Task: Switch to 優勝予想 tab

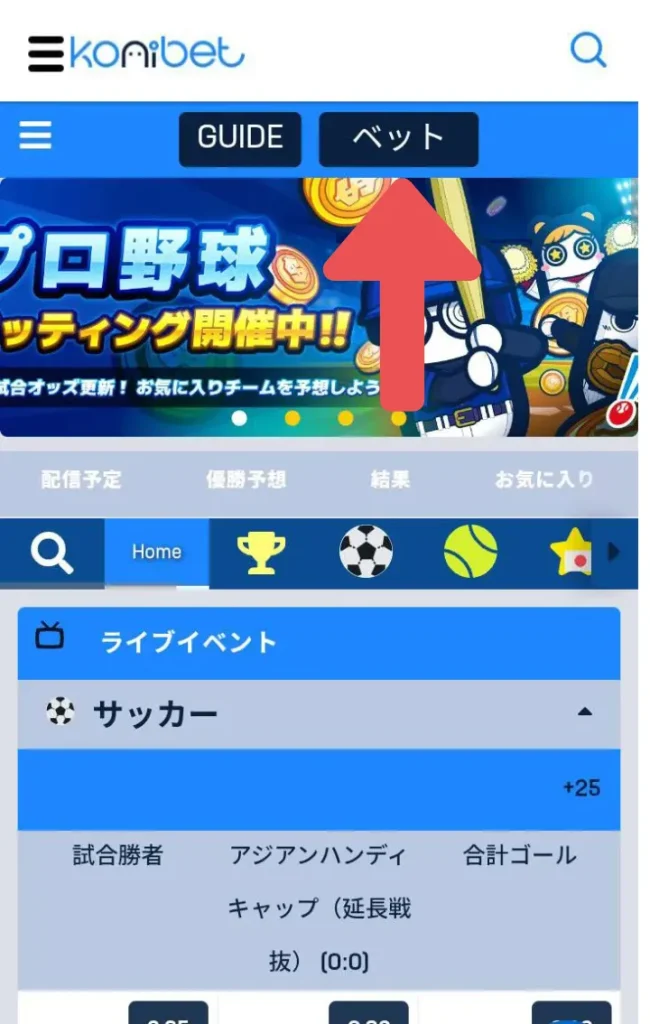Action: pos(246,480)
